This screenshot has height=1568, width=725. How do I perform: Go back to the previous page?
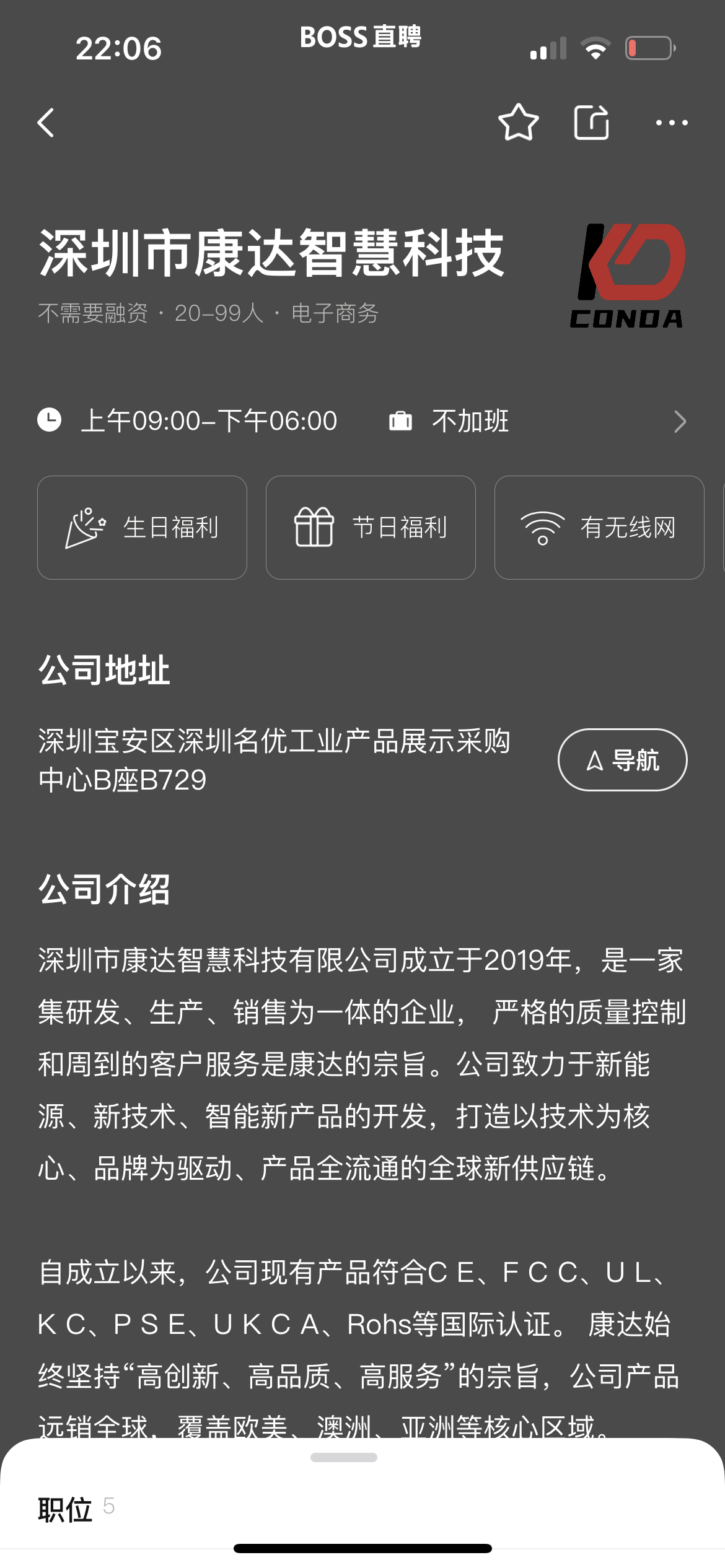click(x=46, y=123)
